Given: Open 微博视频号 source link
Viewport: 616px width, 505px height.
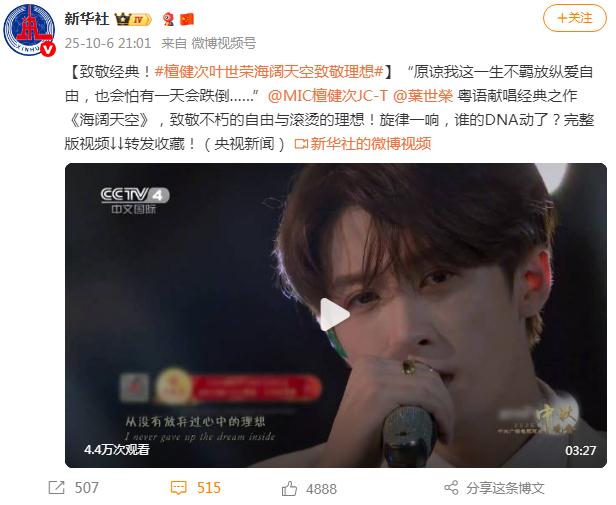Looking at the screenshot, I should pos(222,43).
